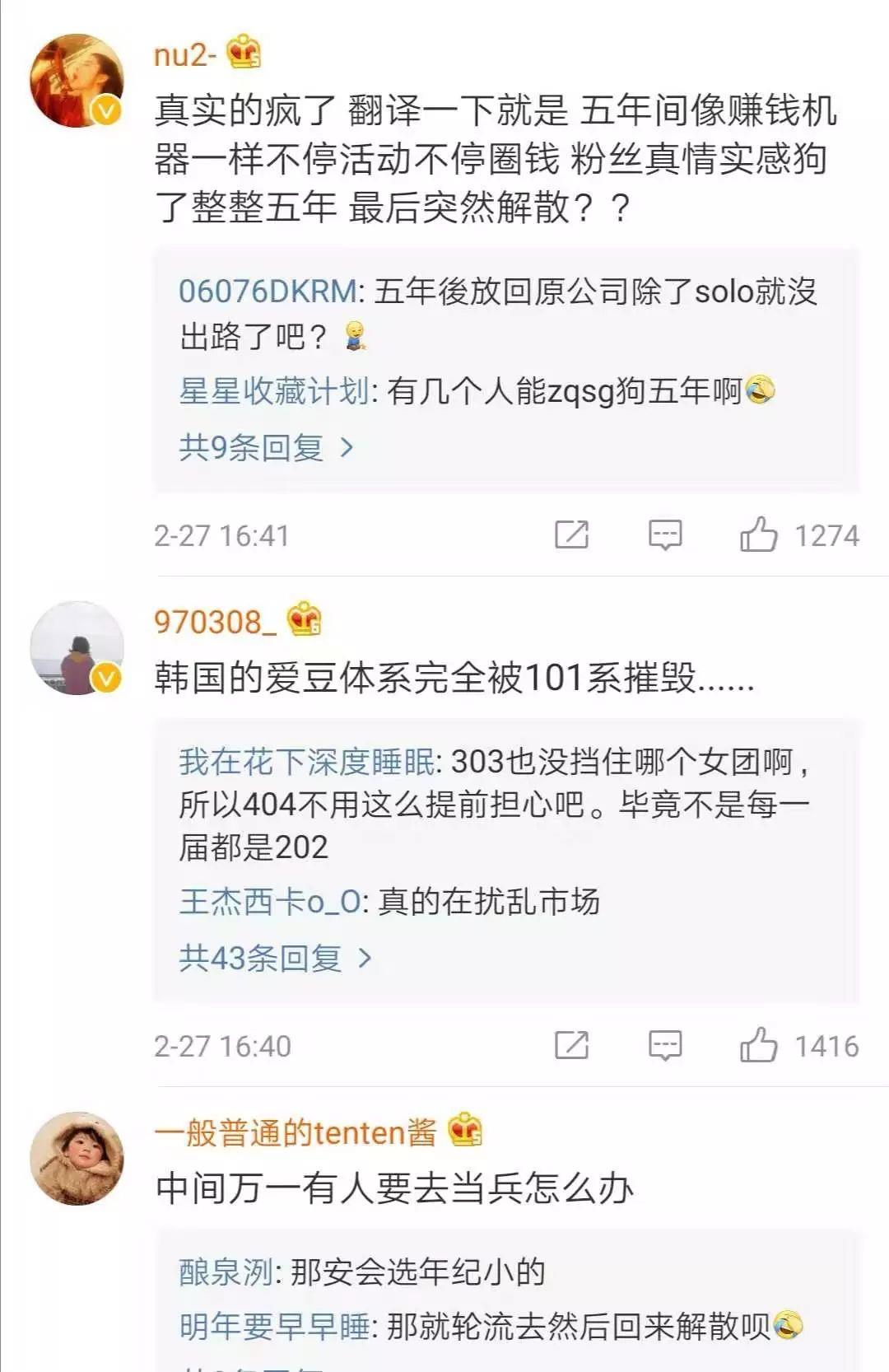The width and height of the screenshot is (889, 1372).
Task: Repost nu2-'s comment
Action: pyautogui.click(x=571, y=534)
